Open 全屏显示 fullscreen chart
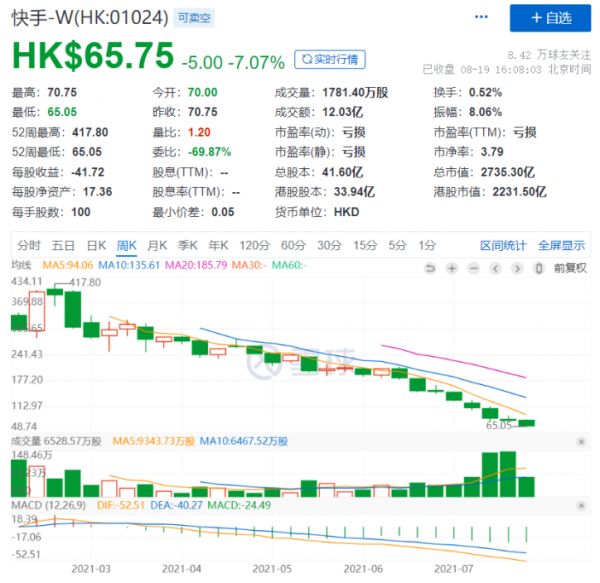 [561, 245]
